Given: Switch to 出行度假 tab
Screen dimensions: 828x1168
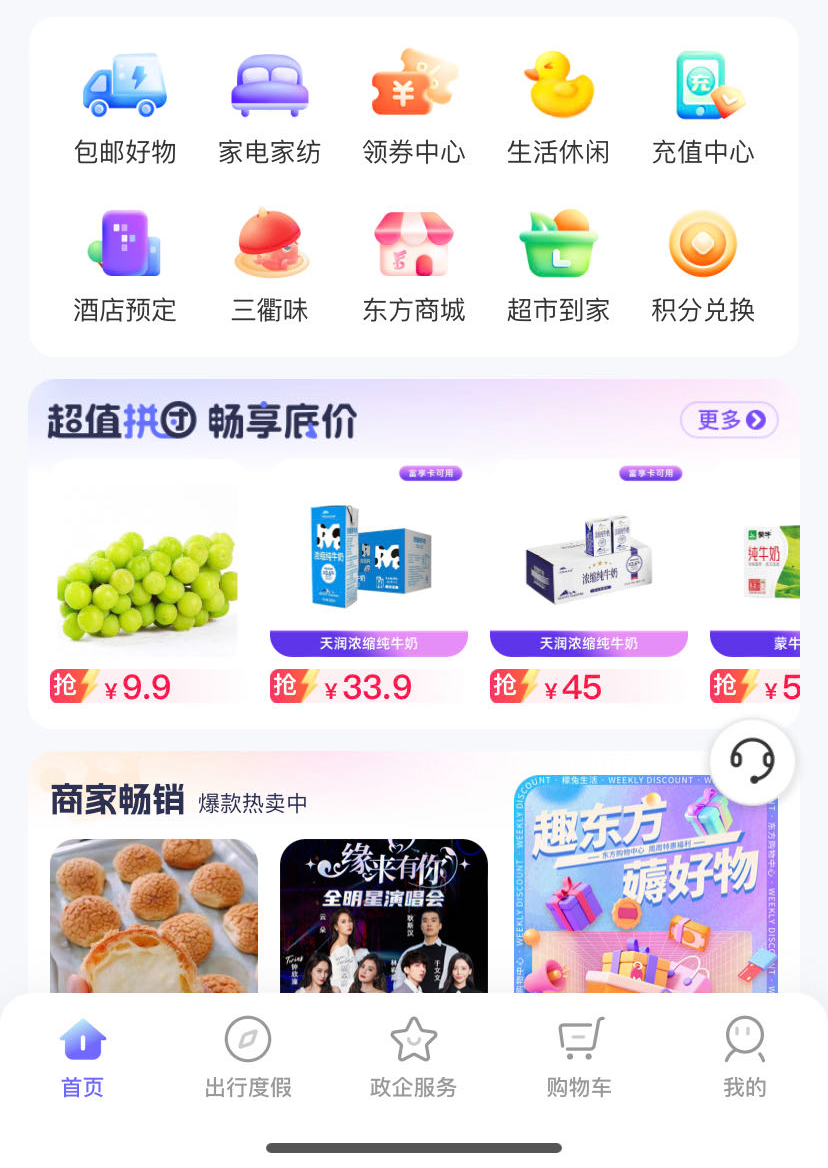Looking at the screenshot, I should tap(248, 1058).
